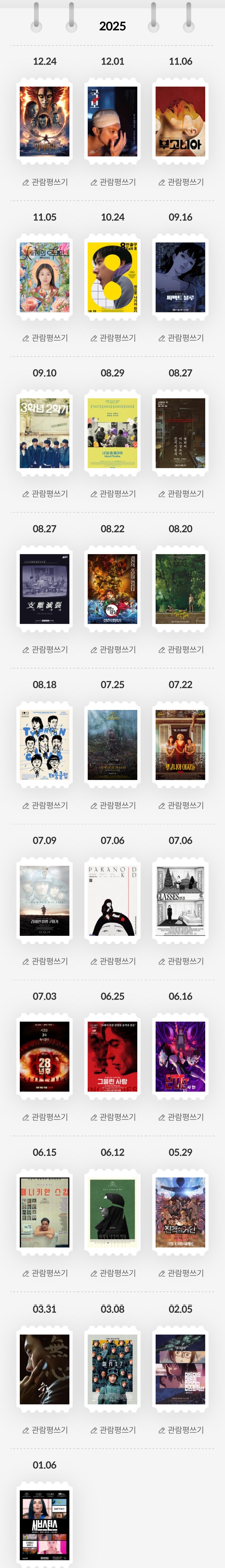The height and width of the screenshot is (1568, 225).
Task: Write a review for 태풍클럽 on 08.18
Action: click(45, 805)
